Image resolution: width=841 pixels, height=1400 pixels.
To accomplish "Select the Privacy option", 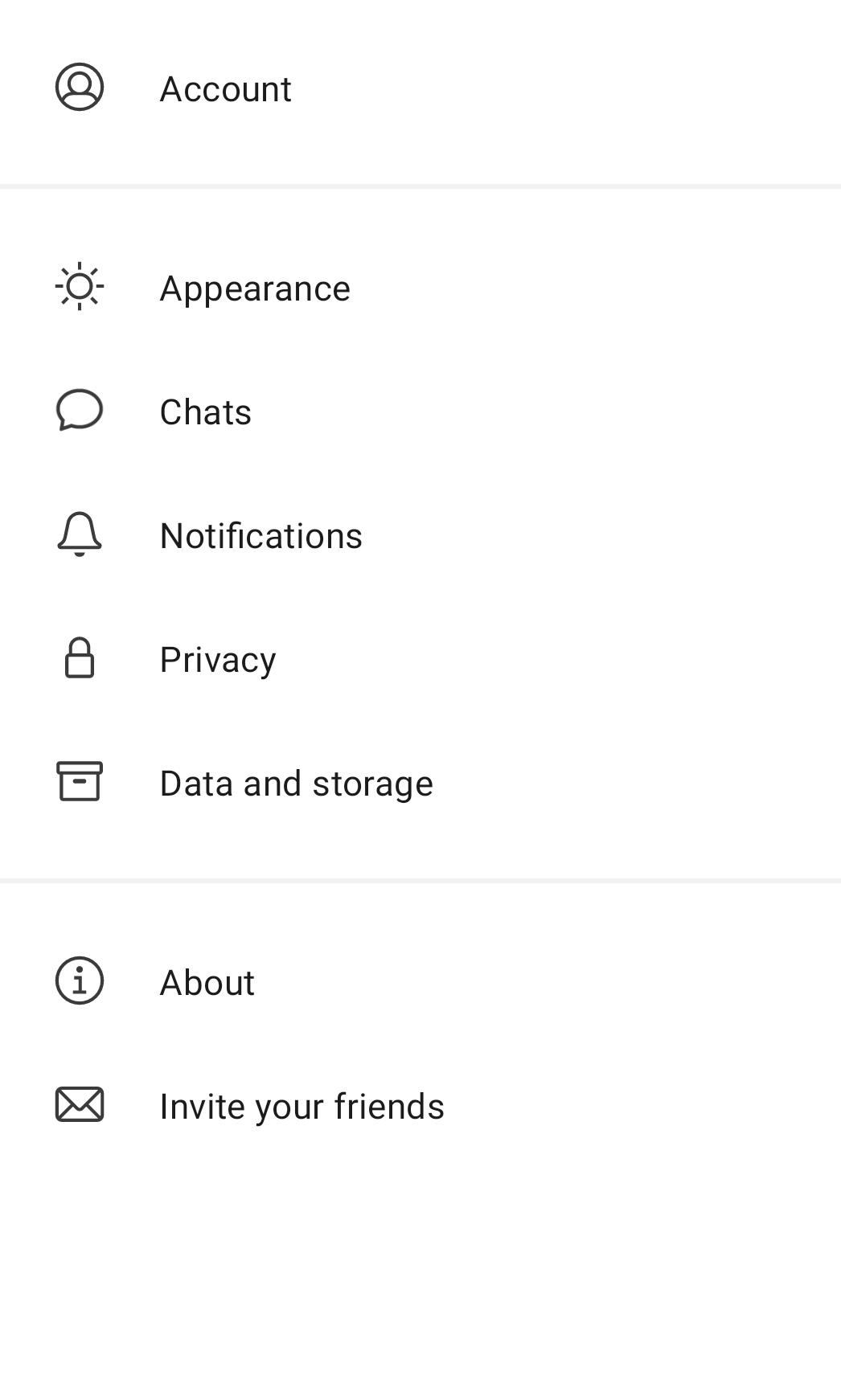I will coord(420,659).
